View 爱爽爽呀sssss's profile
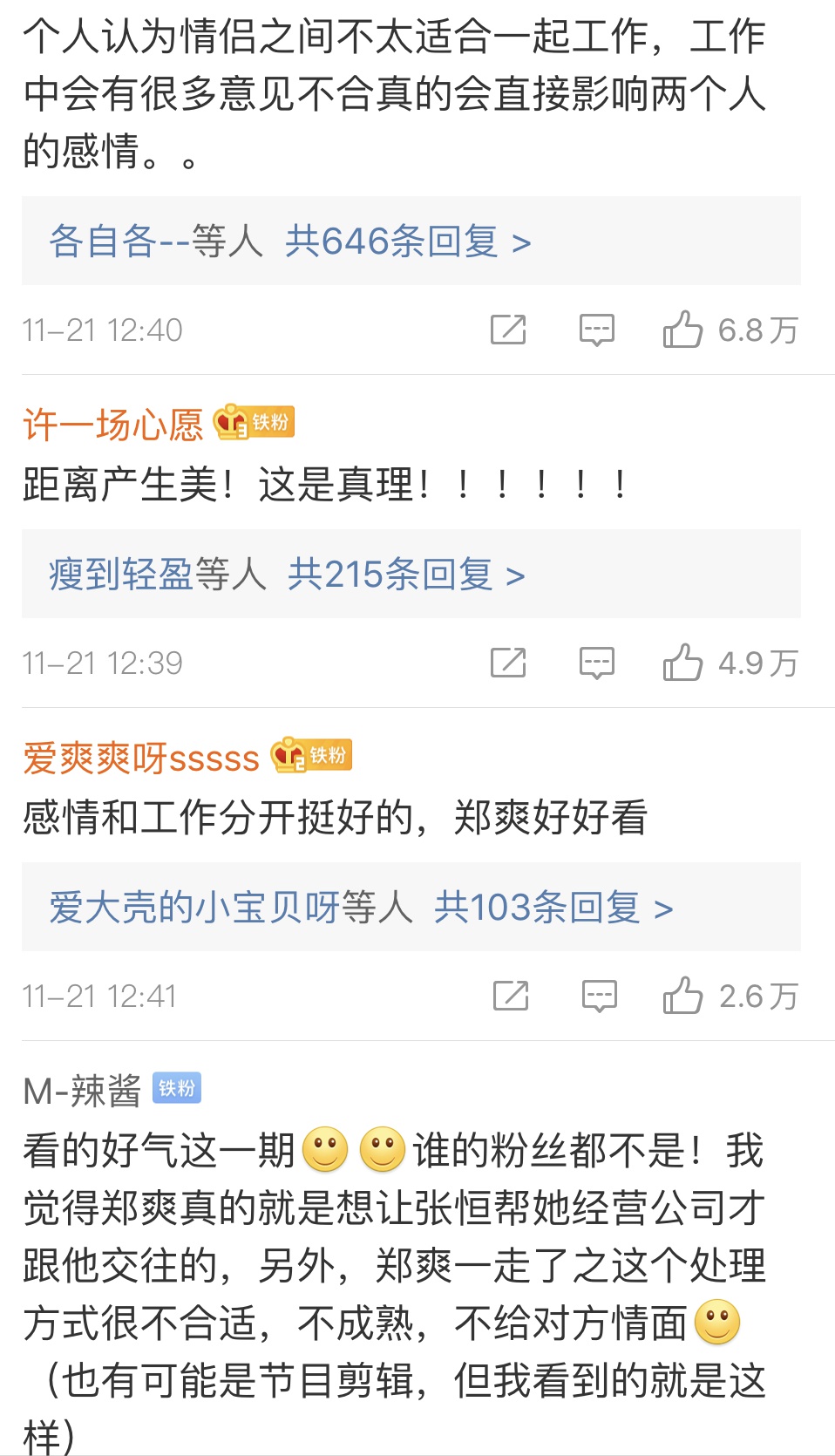 (141, 758)
